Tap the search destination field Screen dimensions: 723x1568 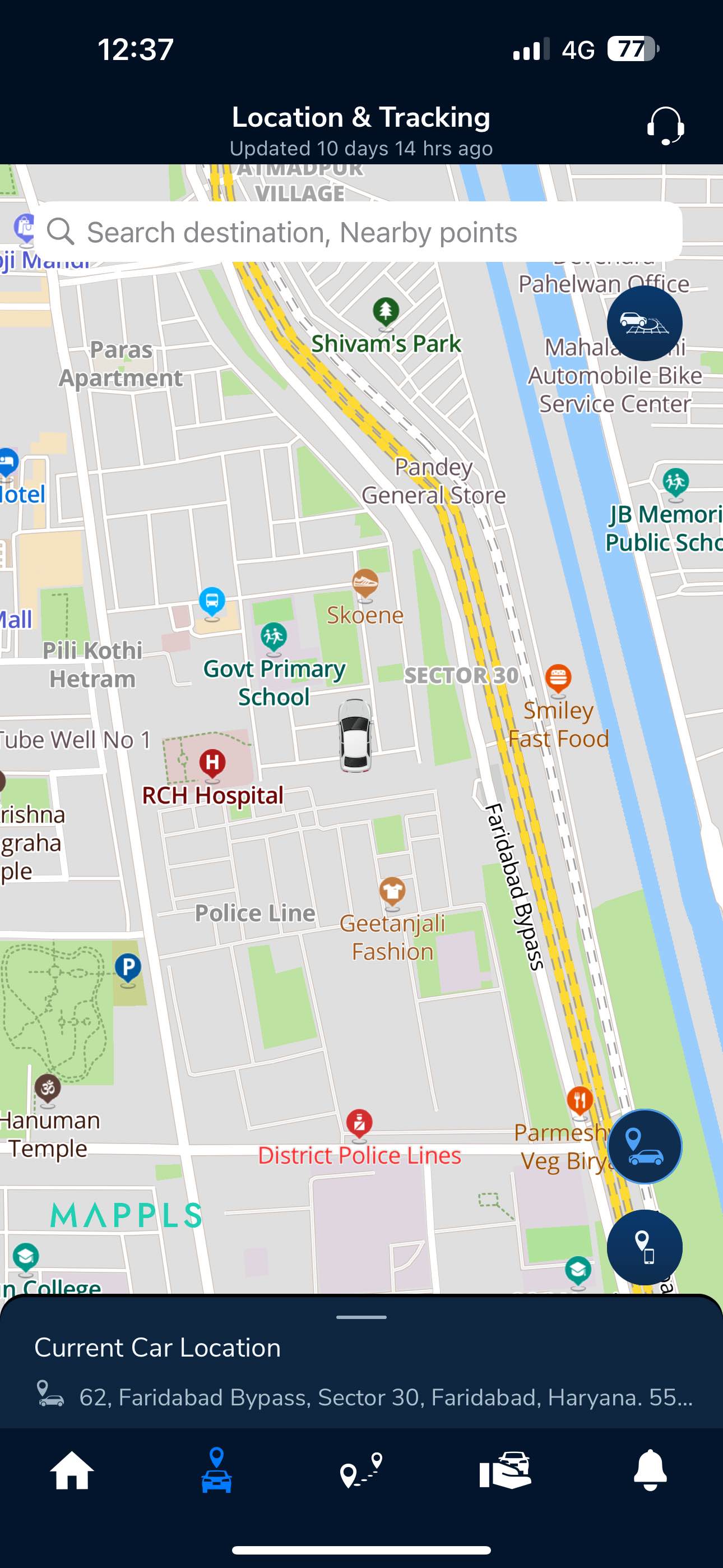359,232
